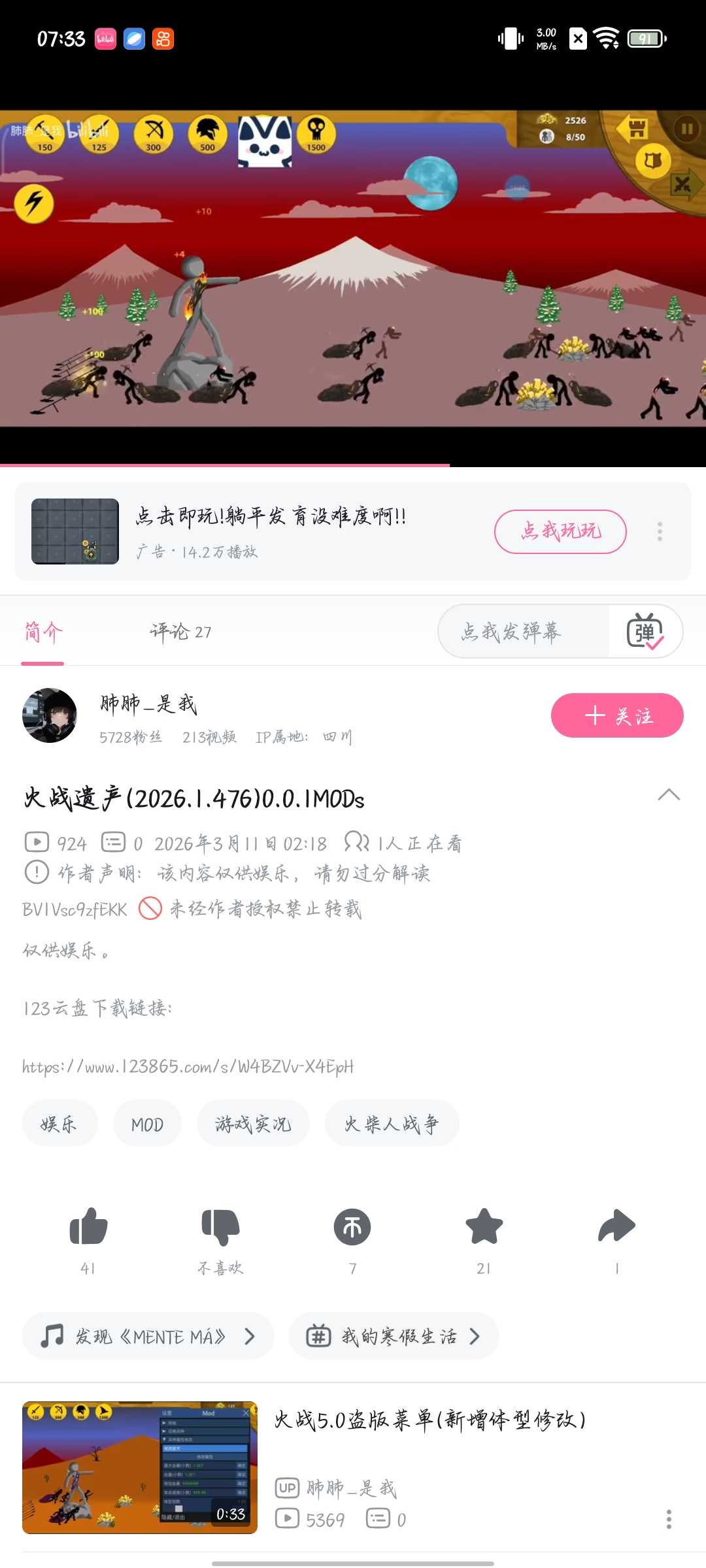The height and width of the screenshot is (1568, 706).
Task: Share this video with the arrow icon
Action: (x=616, y=1227)
